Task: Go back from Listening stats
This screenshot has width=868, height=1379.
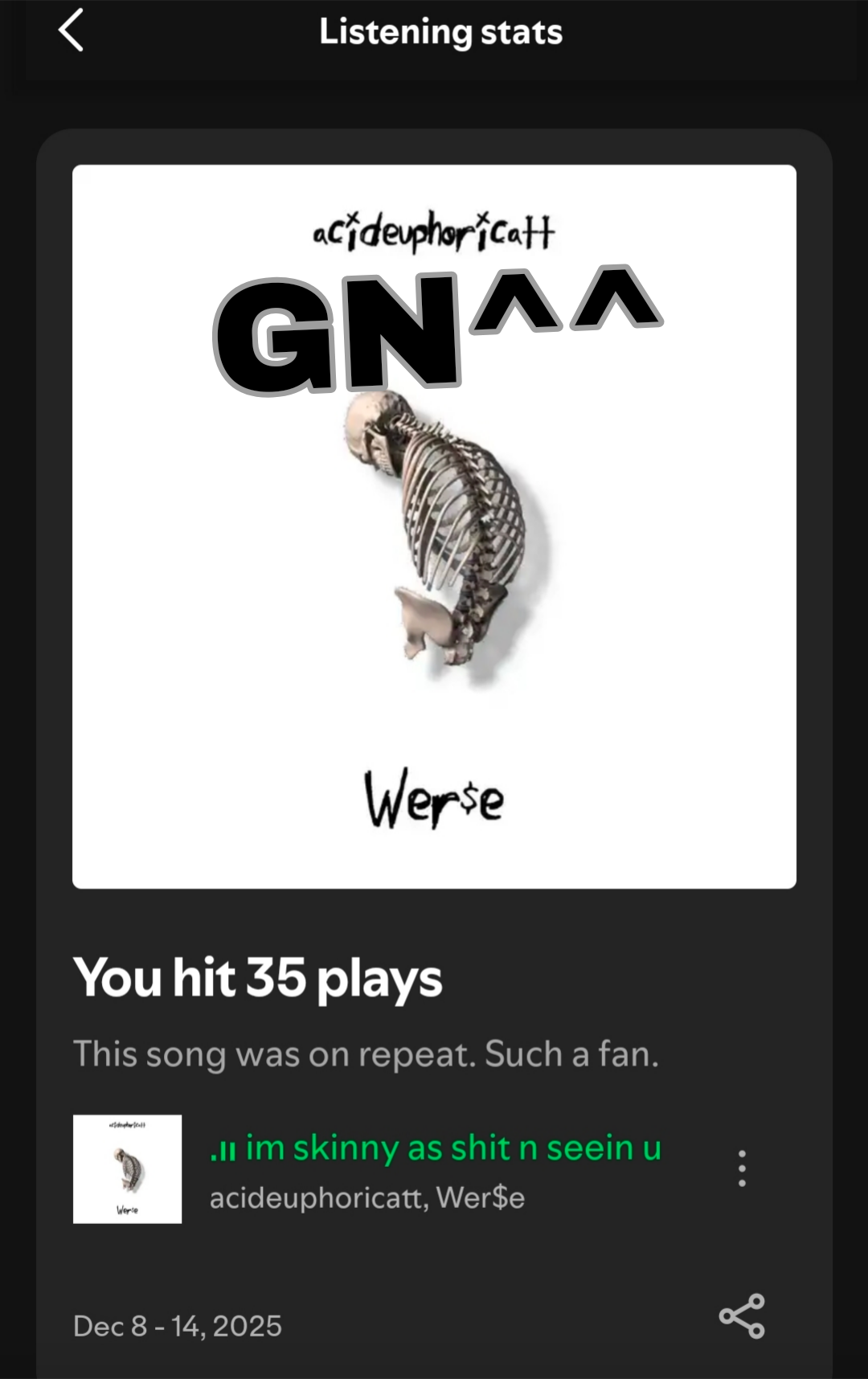Action: [x=72, y=31]
